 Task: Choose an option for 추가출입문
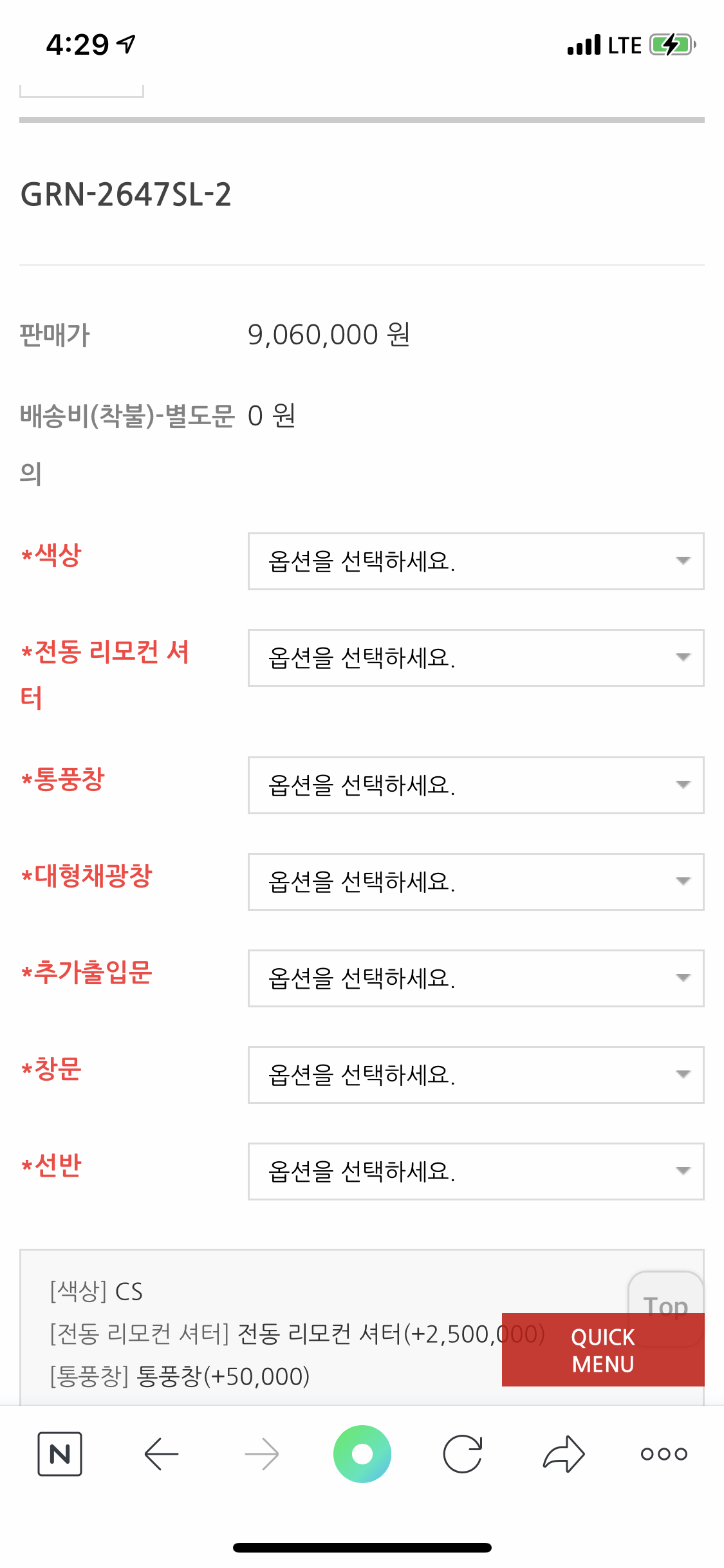(x=476, y=978)
